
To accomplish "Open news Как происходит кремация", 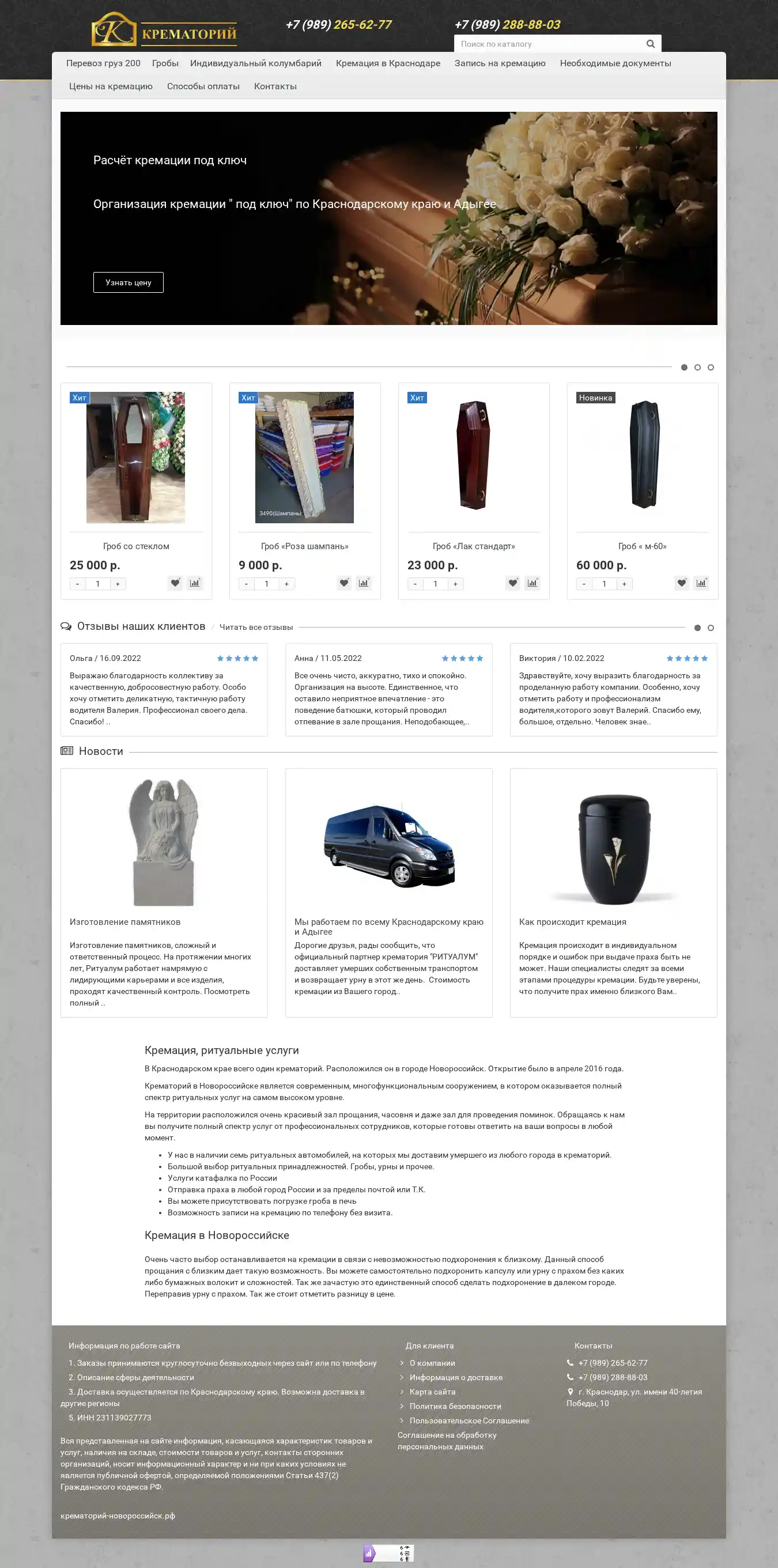I will tap(572, 921).
